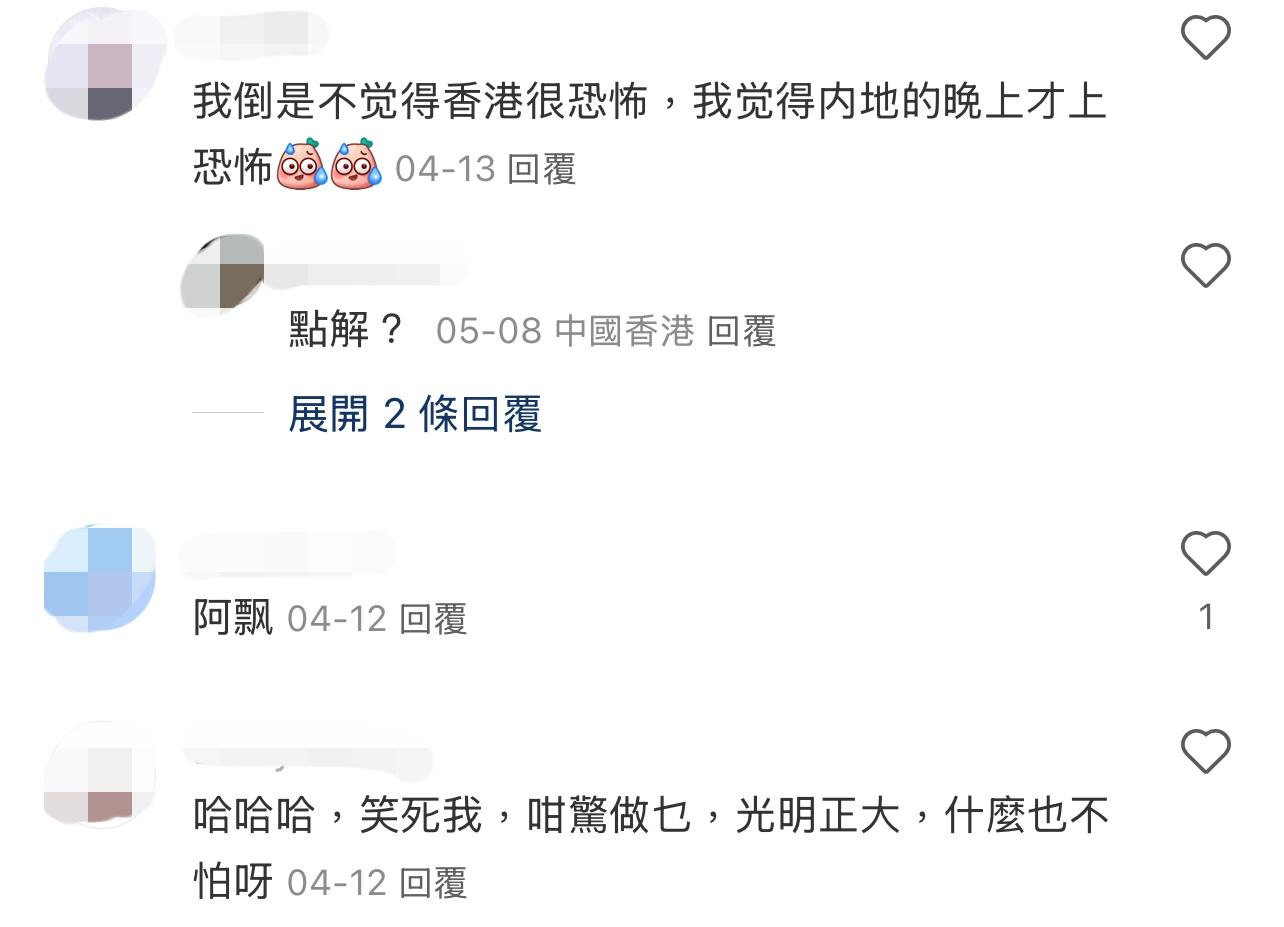Open avatar of the 阿飄 commenter
Screen dimensions: 1284x927
click(99, 580)
